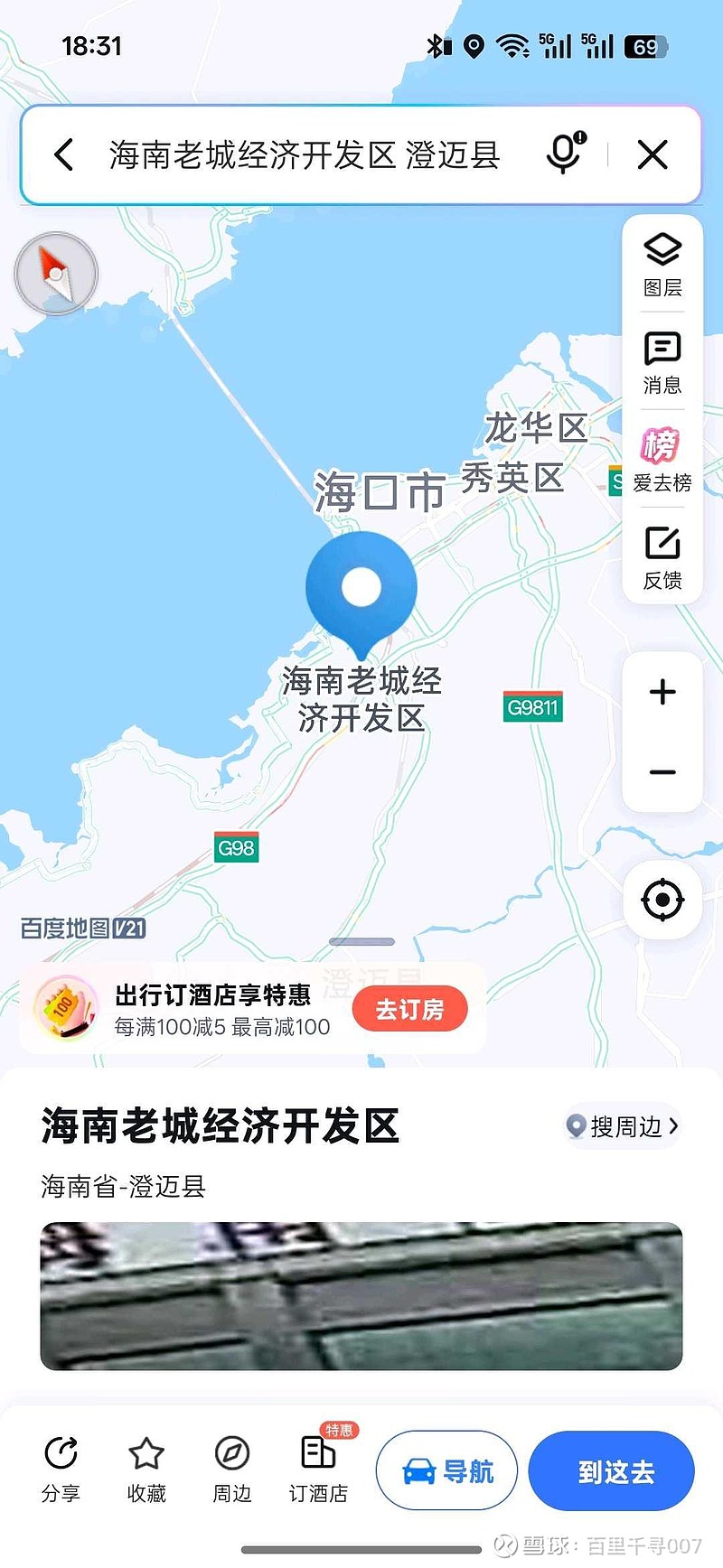Center map on current location
The height and width of the screenshot is (1568, 723).
[662, 900]
